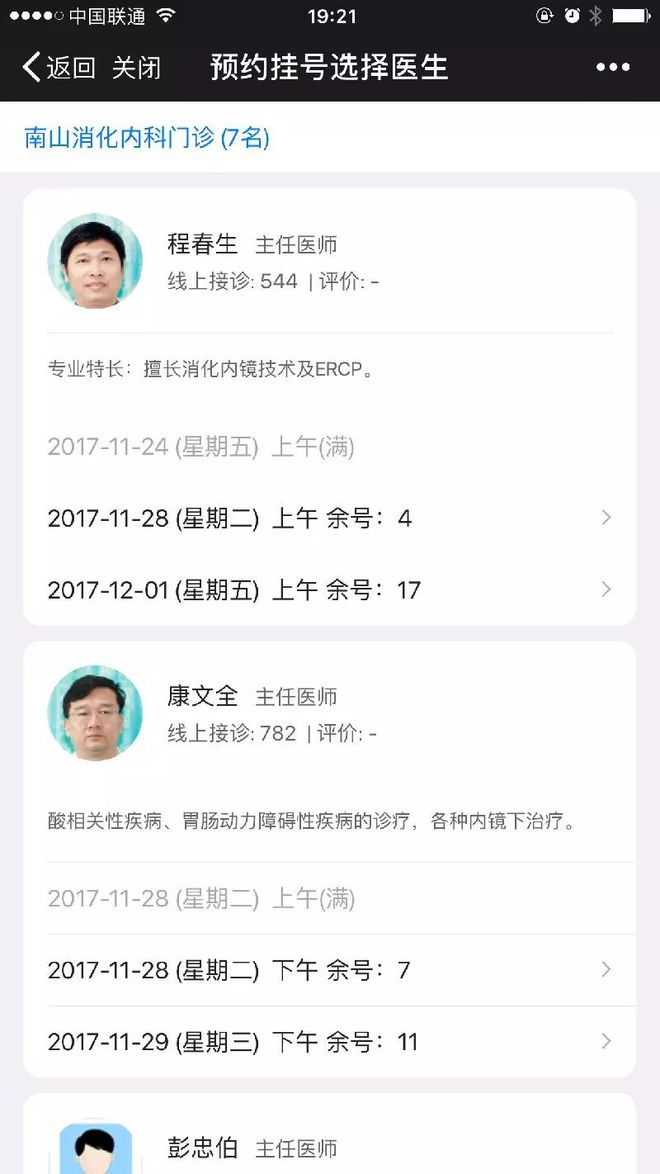Close the page with 关闭
The height and width of the screenshot is (1174, 660).
tap(136, 68)
